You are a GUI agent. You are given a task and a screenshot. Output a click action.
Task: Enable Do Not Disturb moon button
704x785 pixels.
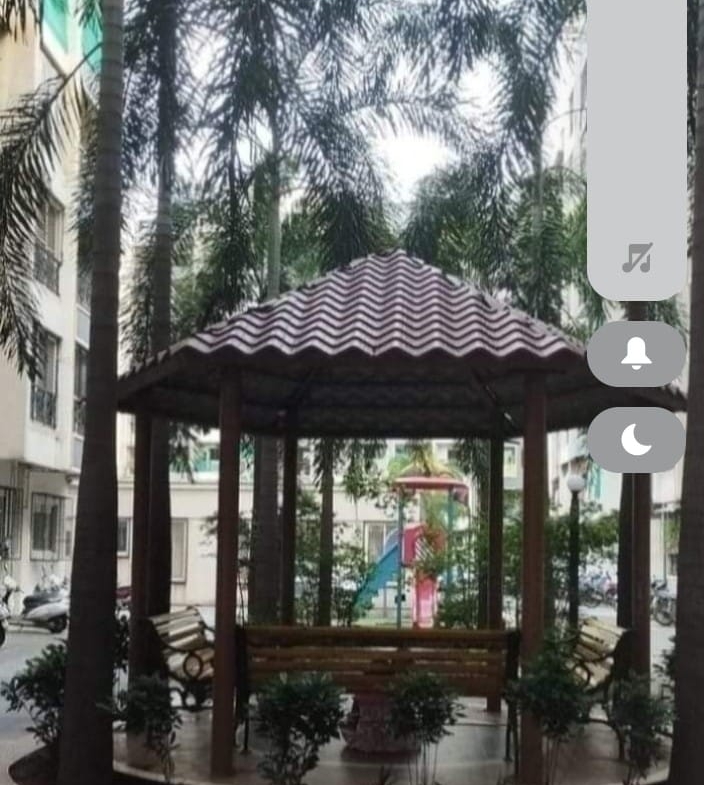pos(636,440)
